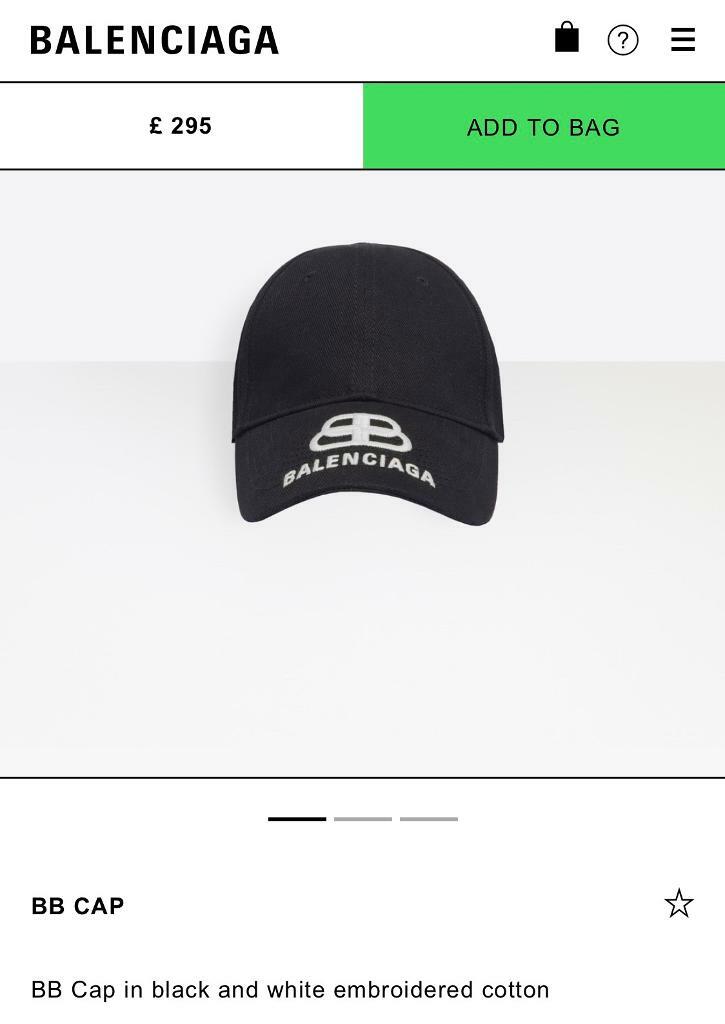Toggle the wishlist star for this cap
This screenshot has height=1024, width=725.
pyautogui.click(x=679, y=903)
